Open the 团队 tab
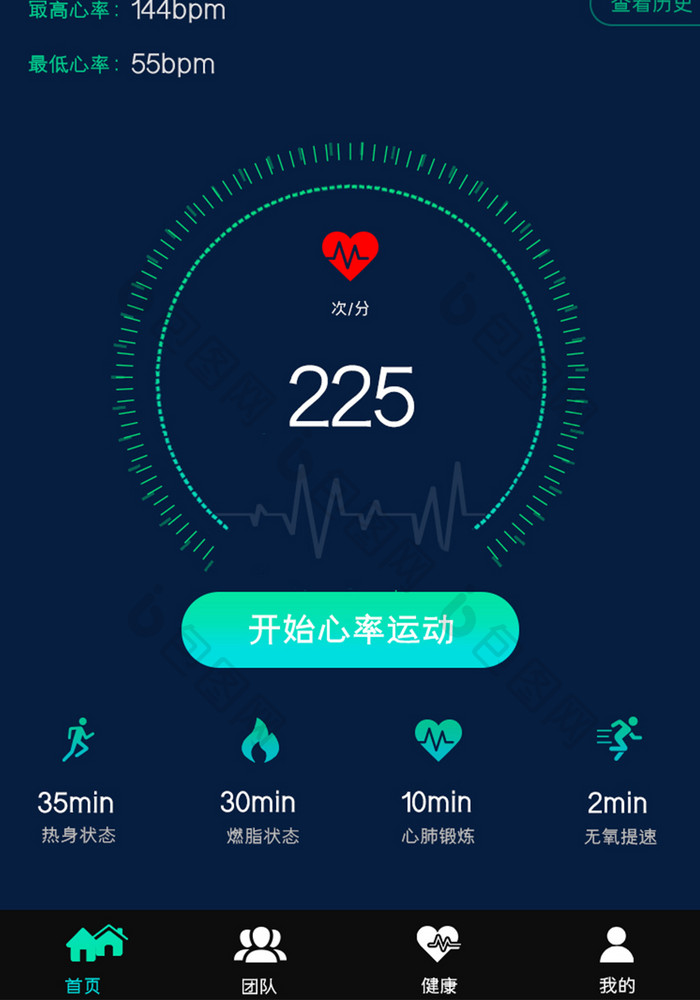 point(260,957)
